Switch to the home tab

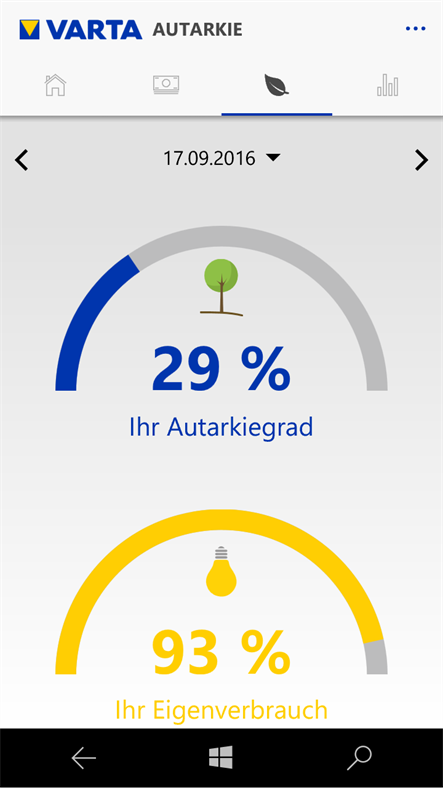pyautogui.click(x=55, y=85)
